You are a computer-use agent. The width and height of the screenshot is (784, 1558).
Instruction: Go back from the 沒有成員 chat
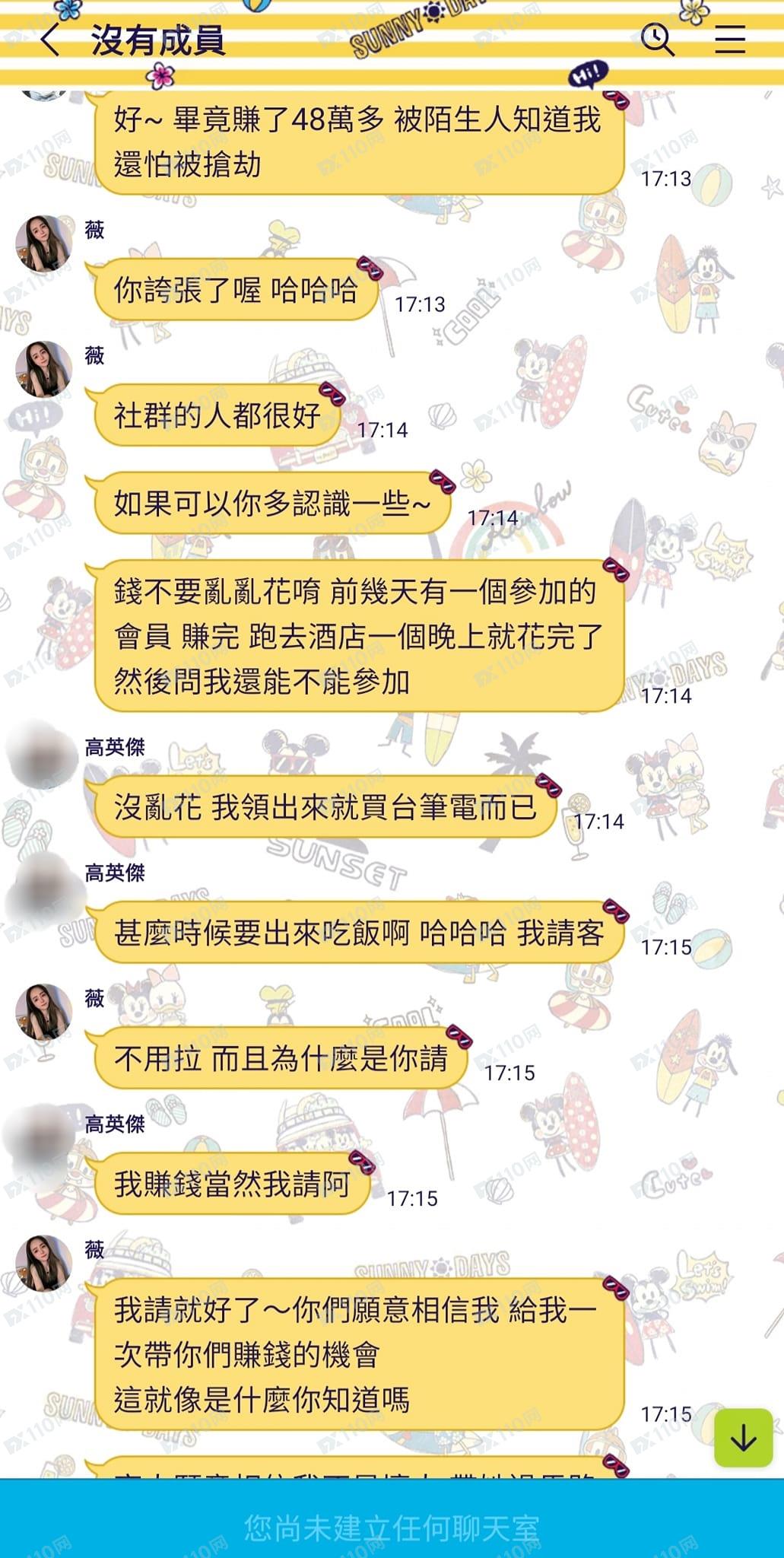pos(49,40)
